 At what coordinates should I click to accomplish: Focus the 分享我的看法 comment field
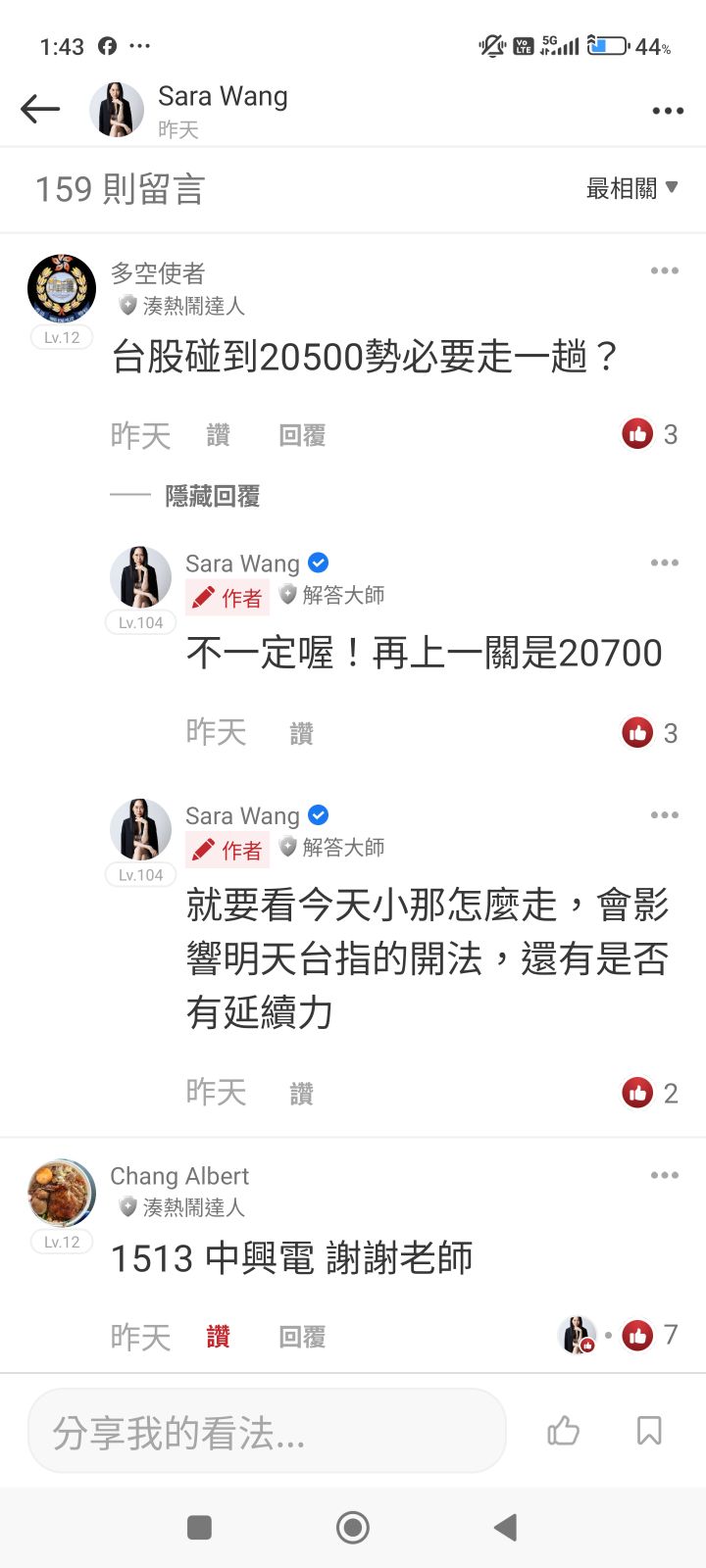pyautogui.click(x=267, y=1432)
